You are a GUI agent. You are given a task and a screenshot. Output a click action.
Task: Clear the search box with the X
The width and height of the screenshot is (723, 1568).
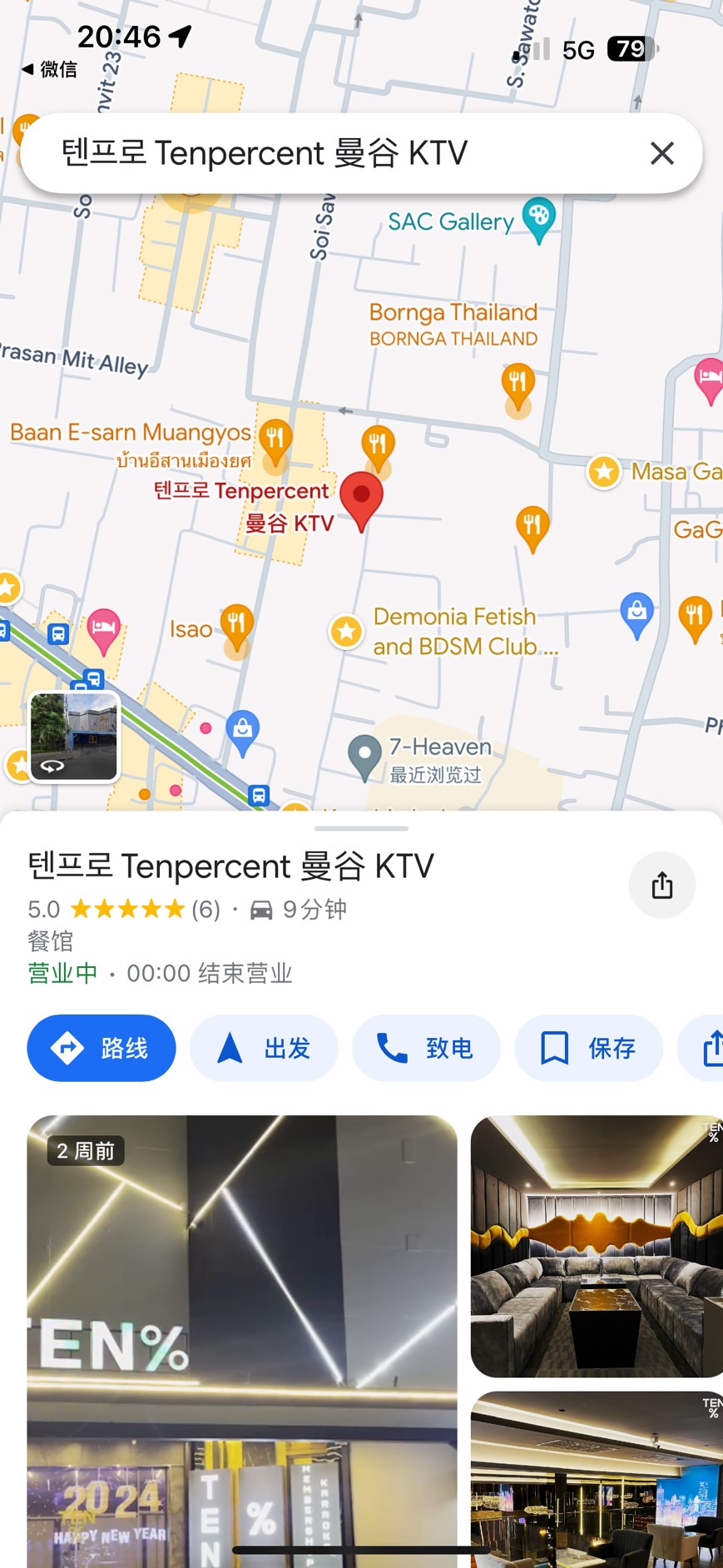pyautogui.click(x=661, y=153)
